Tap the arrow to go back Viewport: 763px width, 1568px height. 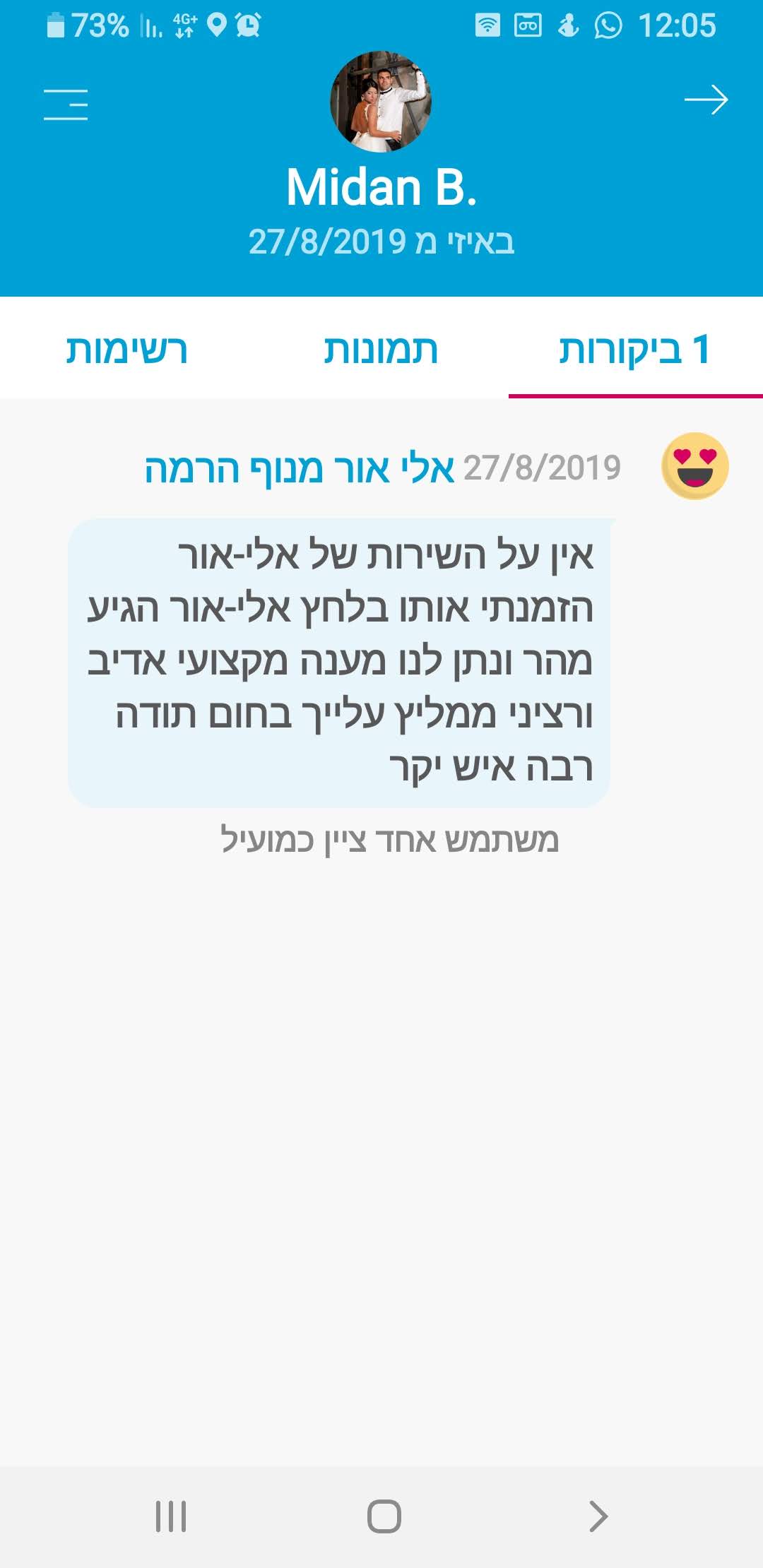click(x=706, y=100)
